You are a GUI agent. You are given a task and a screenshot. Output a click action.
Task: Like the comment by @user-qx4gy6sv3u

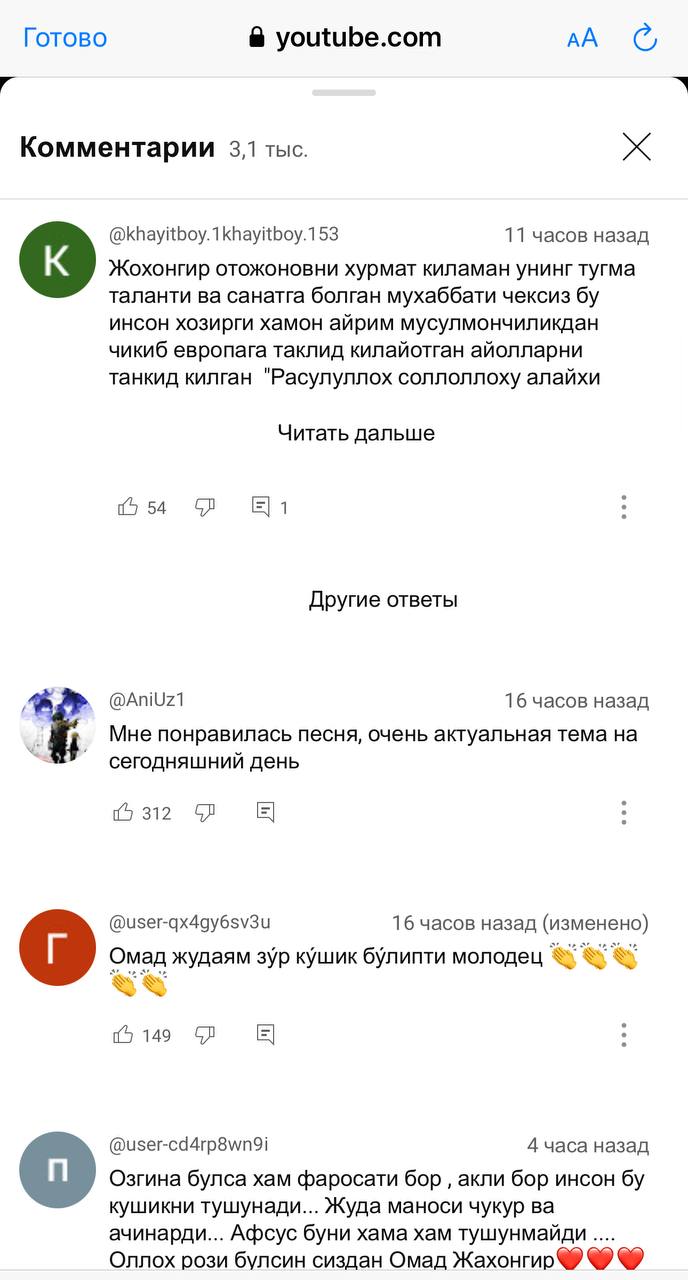pyautogui.click(x=124, y=1034)
